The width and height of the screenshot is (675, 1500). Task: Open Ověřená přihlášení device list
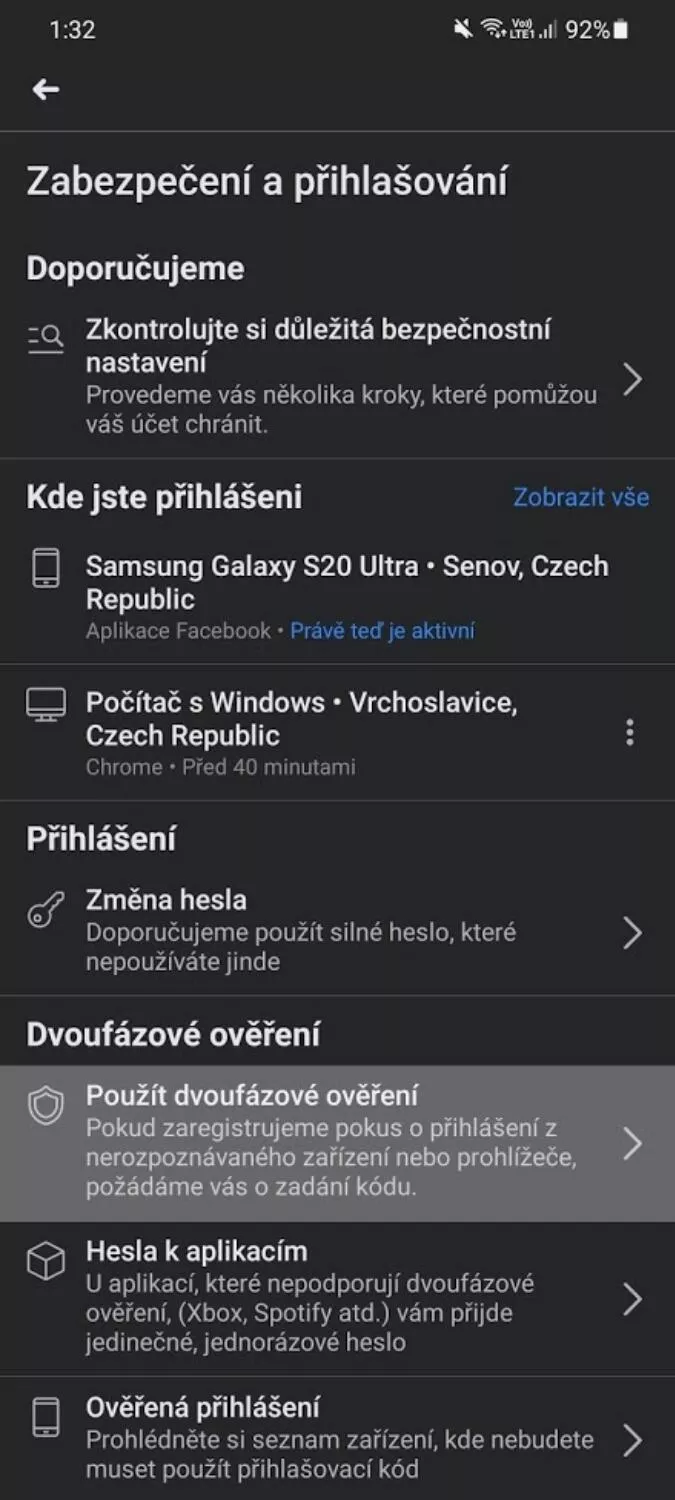tap(337, 1439)
